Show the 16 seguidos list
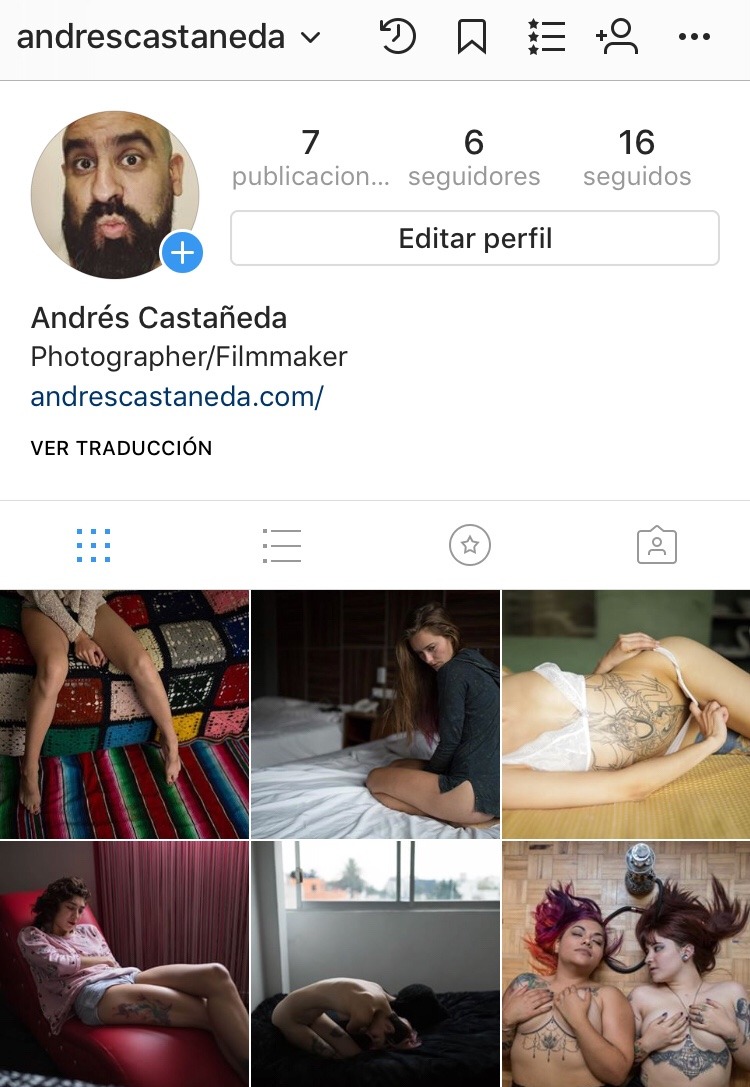This screenshot has width=750, height=1087. tap(637, 158)
